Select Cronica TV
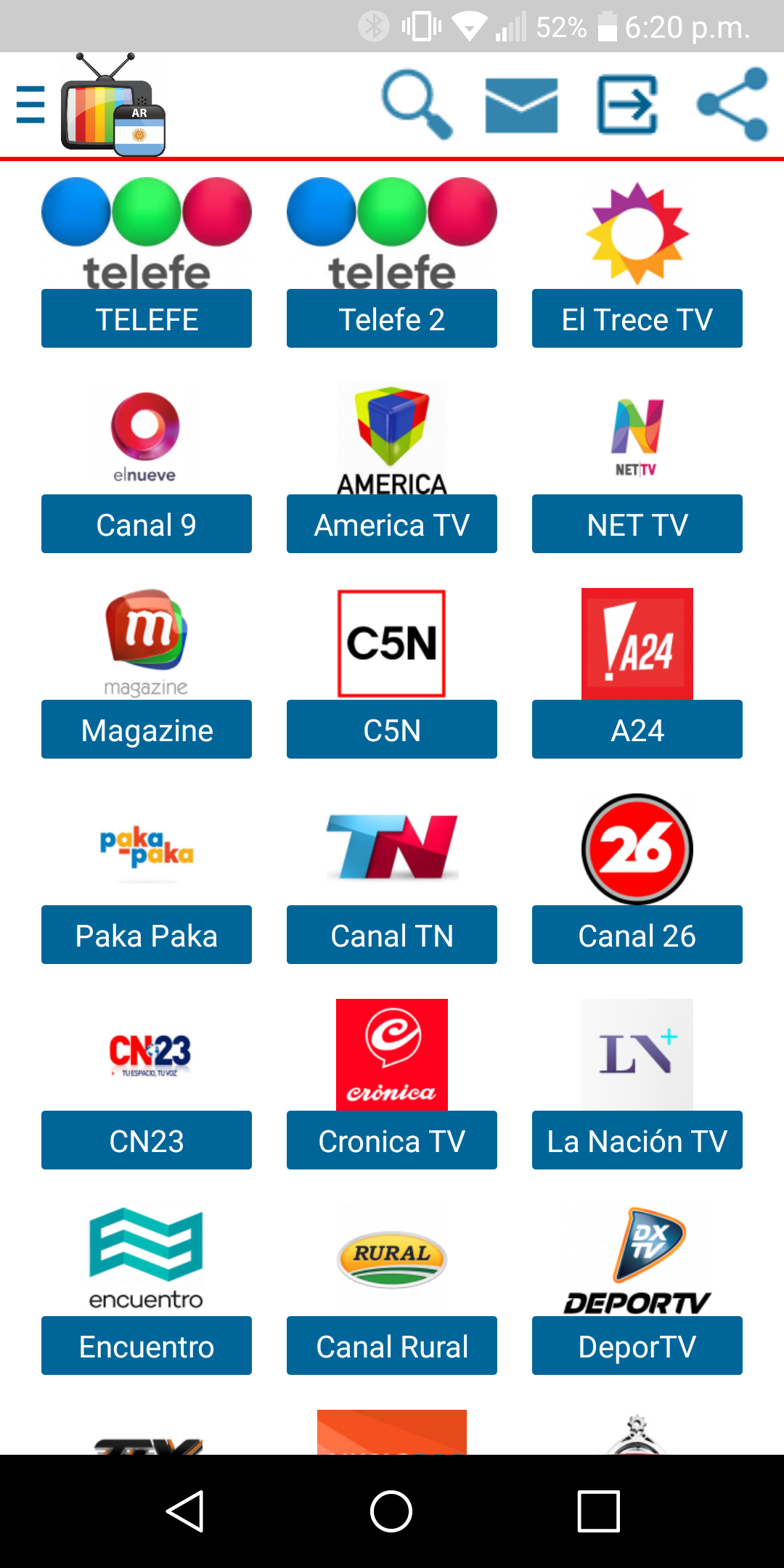This screenshot has height=1568, width=784. [392, 1140]
